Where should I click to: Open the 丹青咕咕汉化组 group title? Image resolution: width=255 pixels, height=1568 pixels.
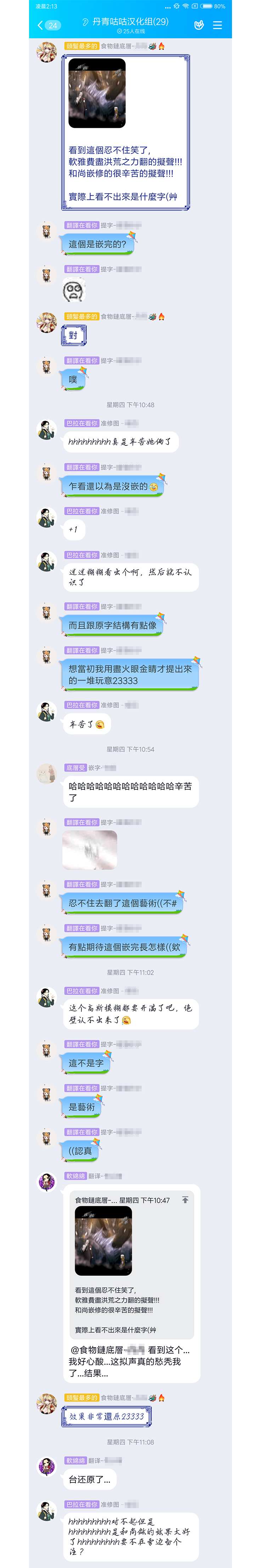tap(130, 22)
